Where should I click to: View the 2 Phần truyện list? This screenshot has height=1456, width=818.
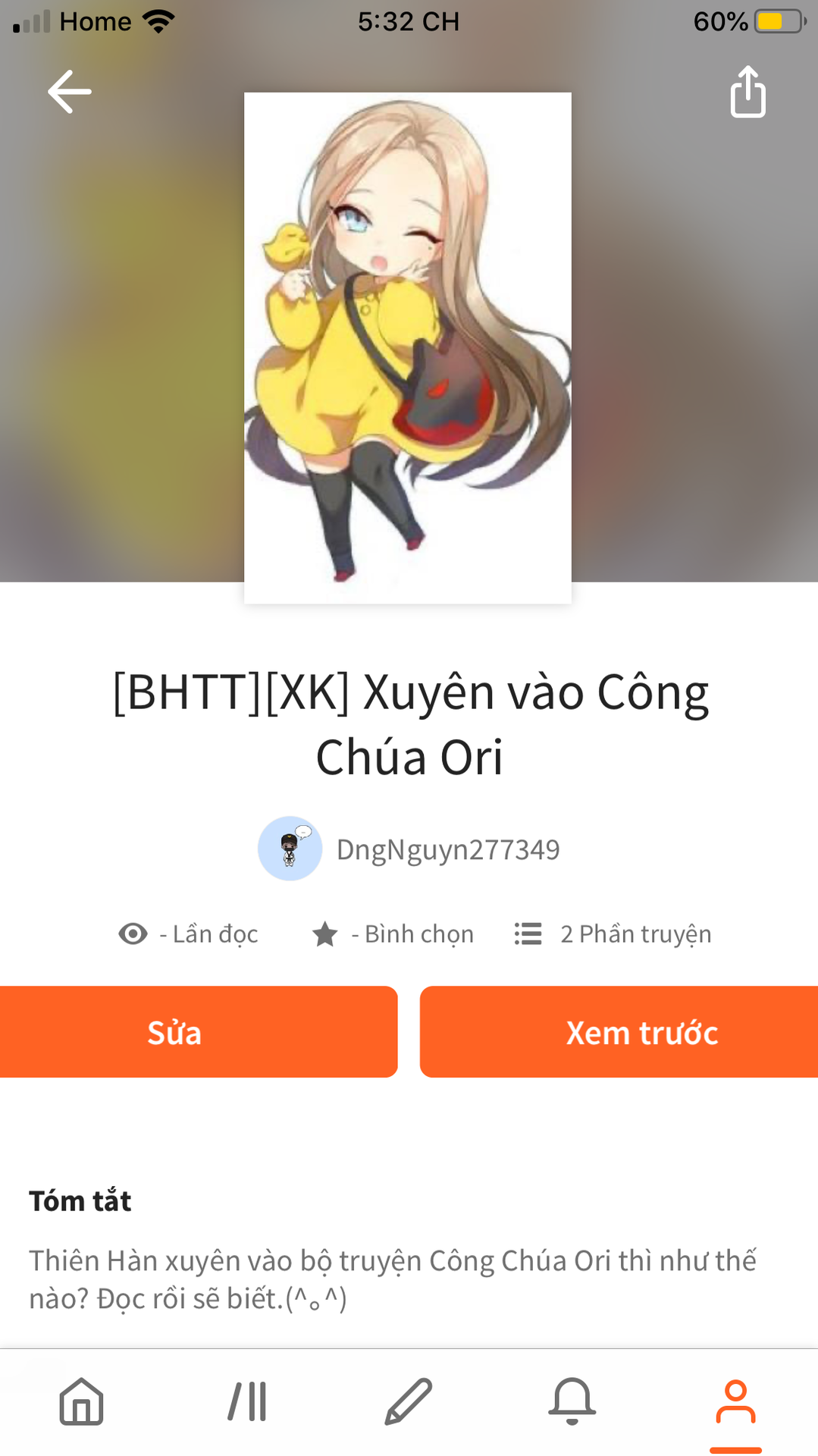613,934
